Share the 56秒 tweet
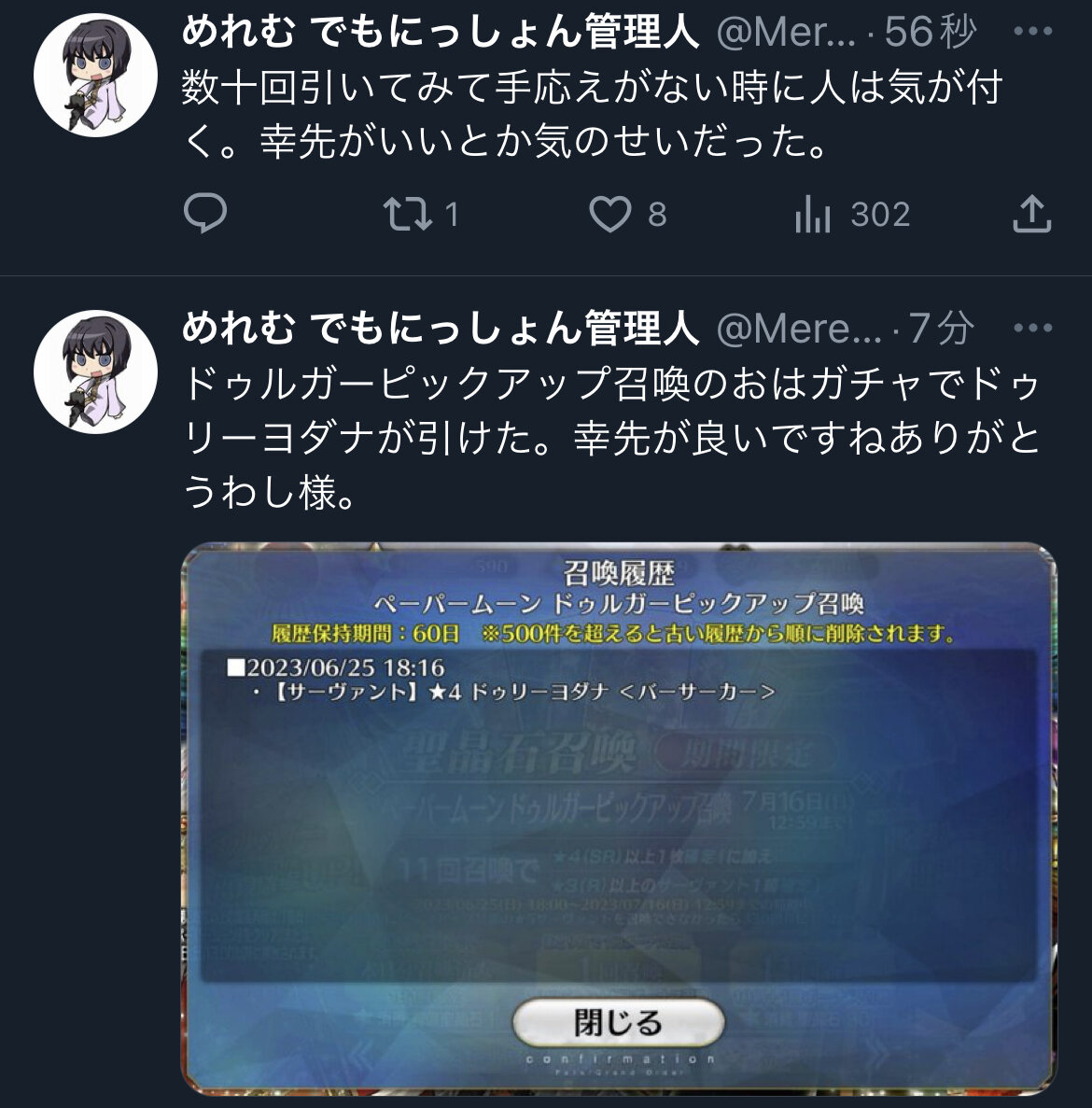 (x=1032, y=214)
